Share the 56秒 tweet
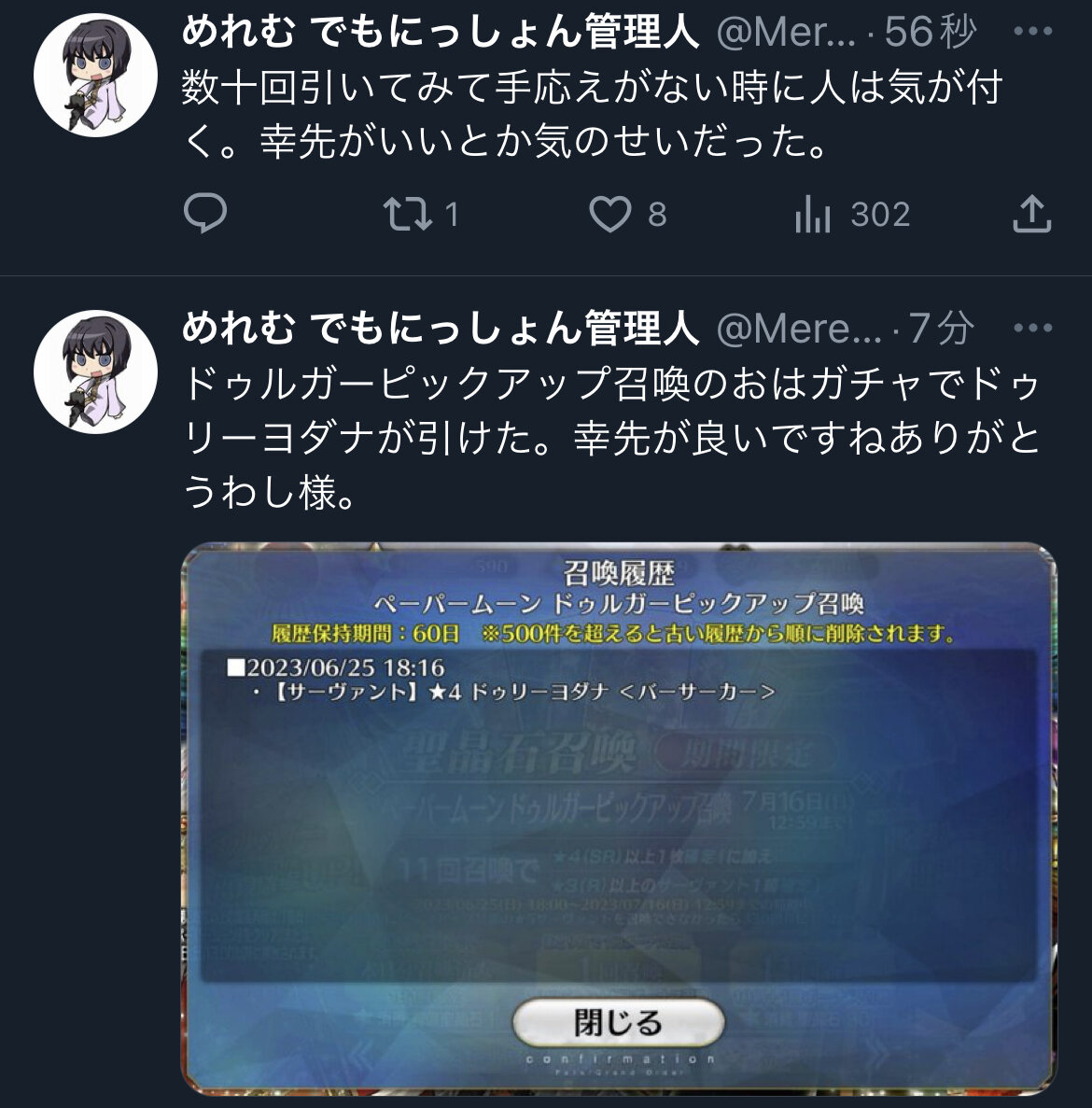 (x=1032, y=214)
